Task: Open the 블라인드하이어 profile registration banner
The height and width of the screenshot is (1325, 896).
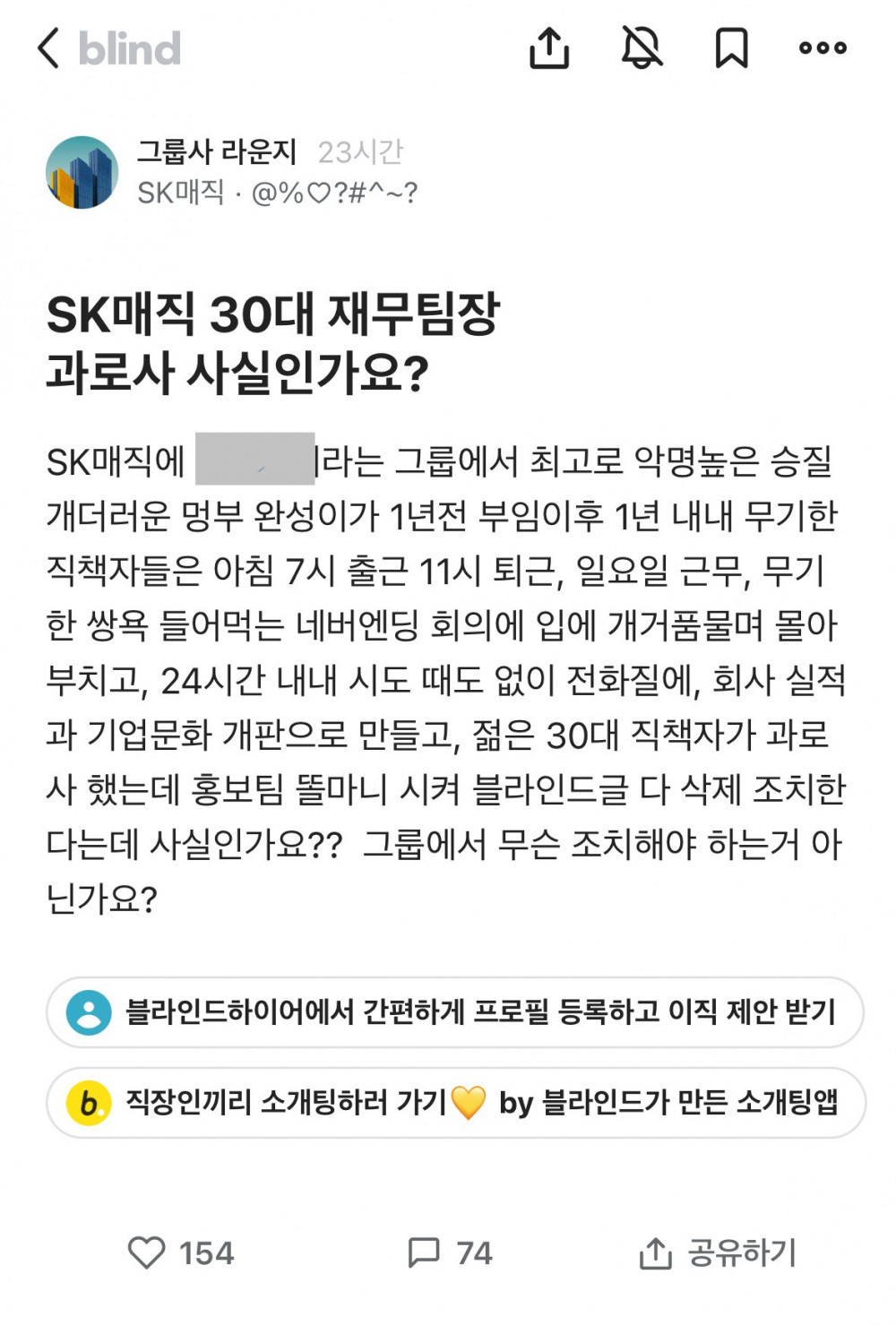Action: (x=454, y=1012)
